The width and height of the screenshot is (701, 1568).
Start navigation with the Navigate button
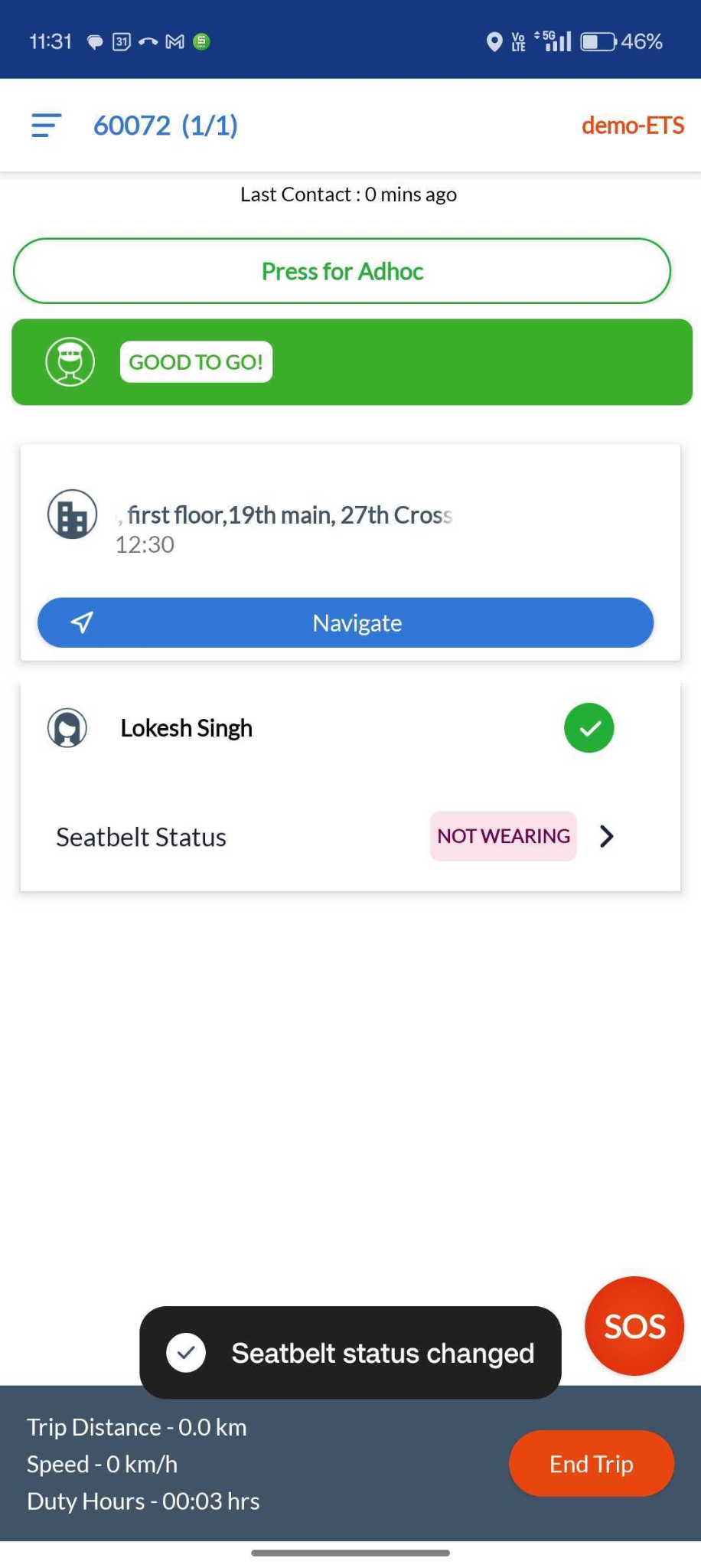pyautogui.click(x=345, y=622)
